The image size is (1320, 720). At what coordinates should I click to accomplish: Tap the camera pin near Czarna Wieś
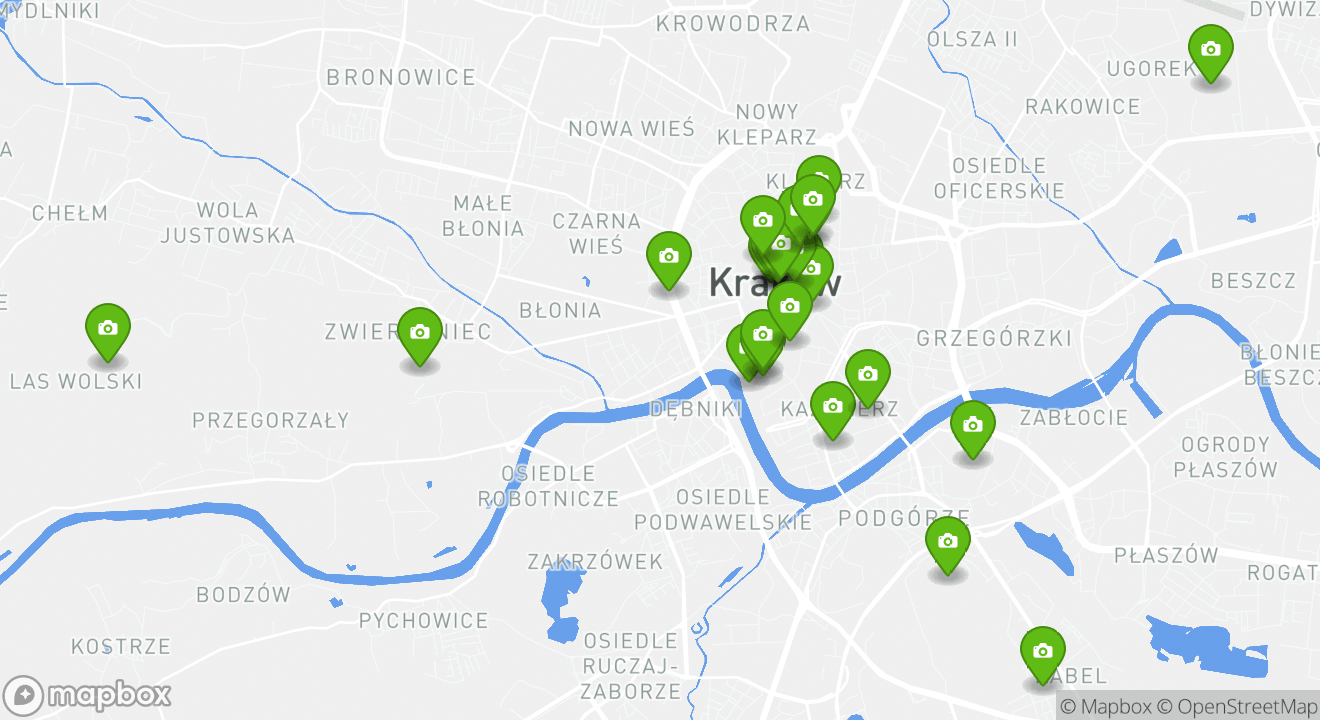pos(669,256)
